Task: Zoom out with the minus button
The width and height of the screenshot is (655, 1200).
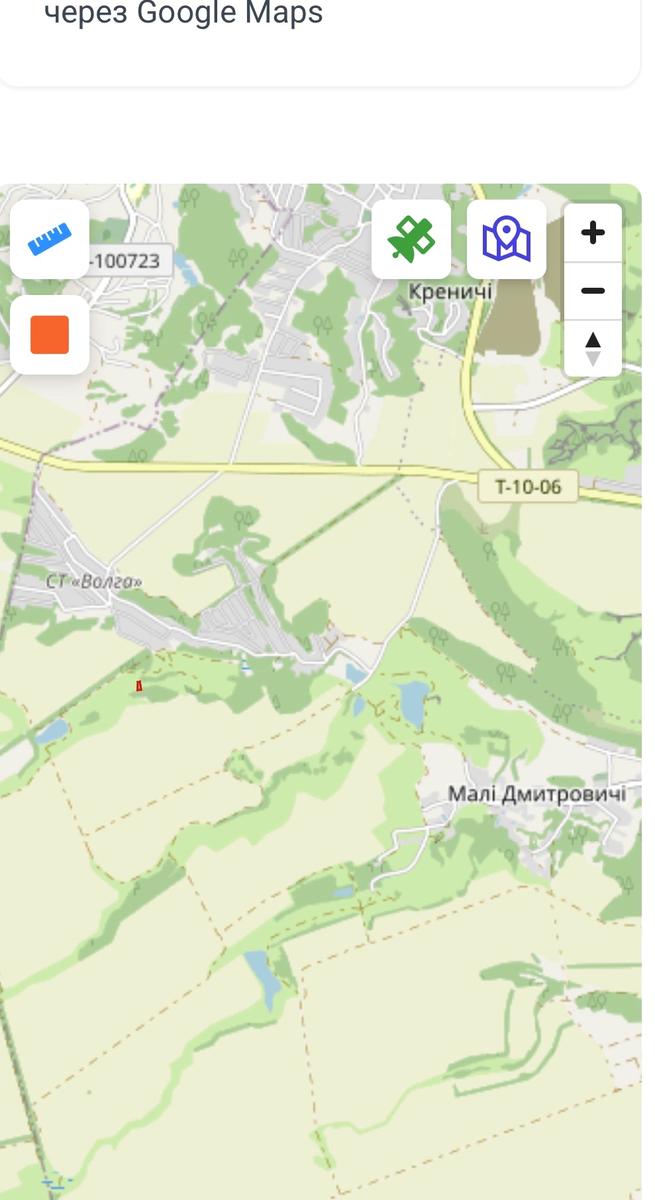Action: [x=593, y=291]
